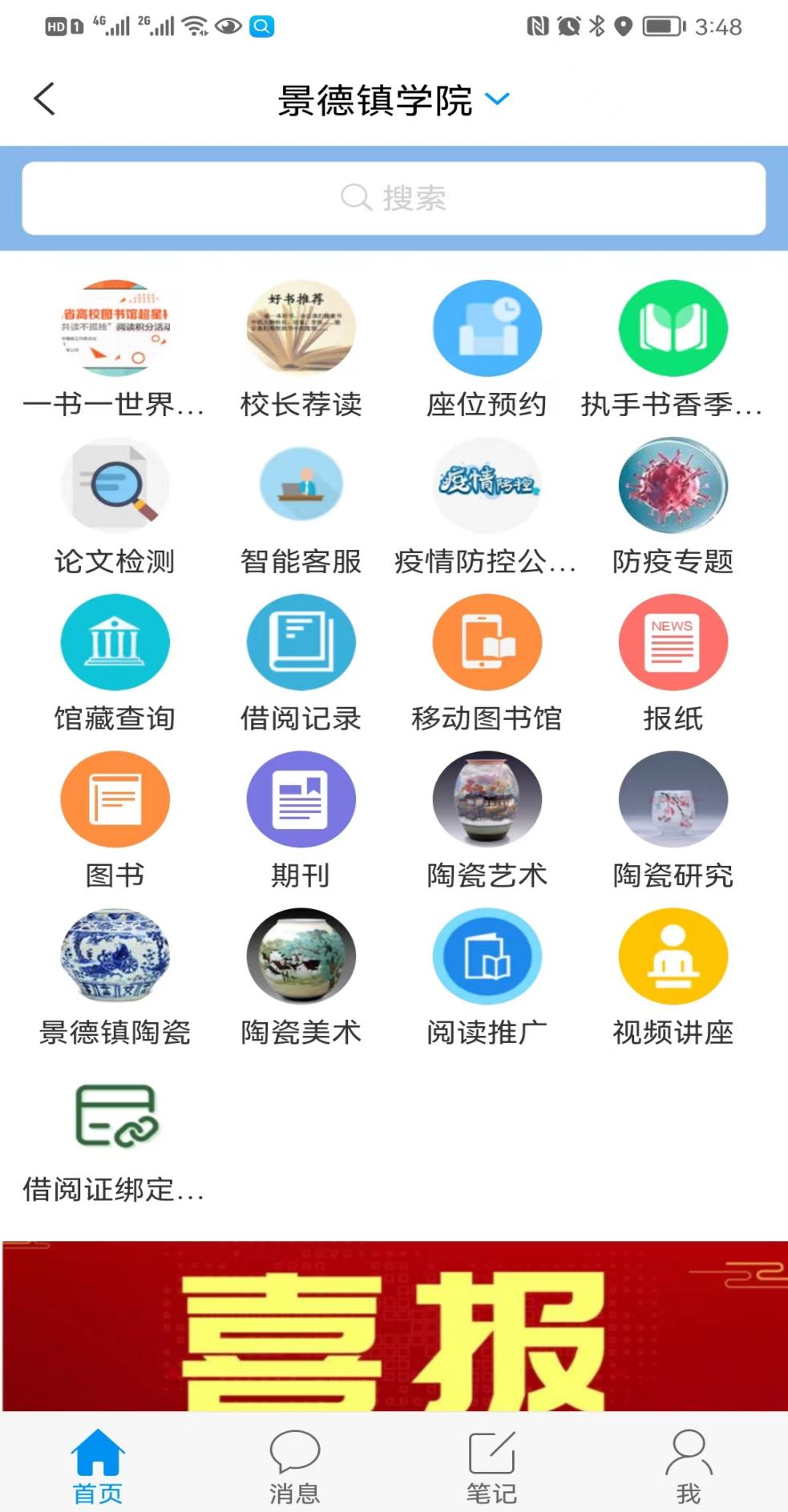The height and width of the screenshot is (1512, 788).
Task: Tap the 搜索 search box
Action: coord(394,198)
